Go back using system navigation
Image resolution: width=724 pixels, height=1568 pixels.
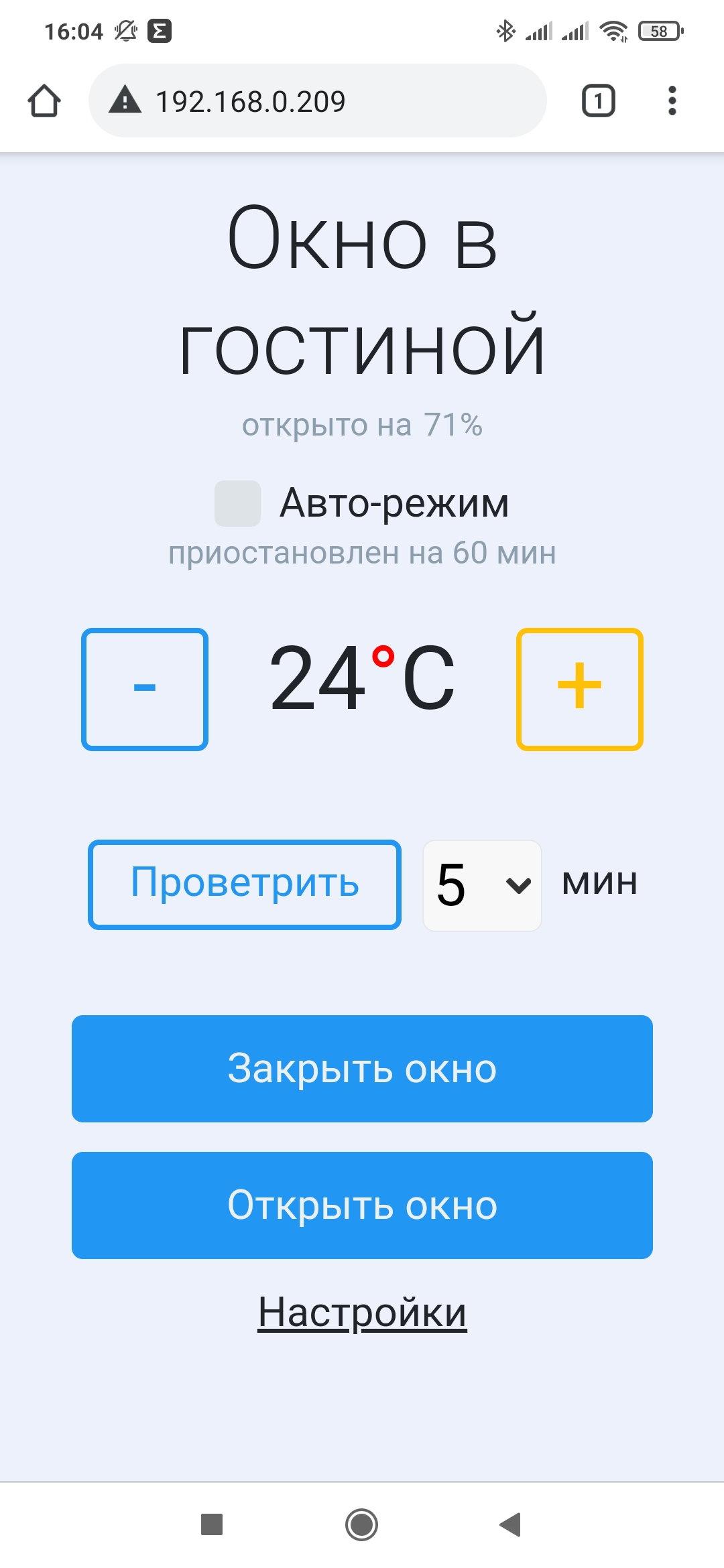tap(511, 1524)
